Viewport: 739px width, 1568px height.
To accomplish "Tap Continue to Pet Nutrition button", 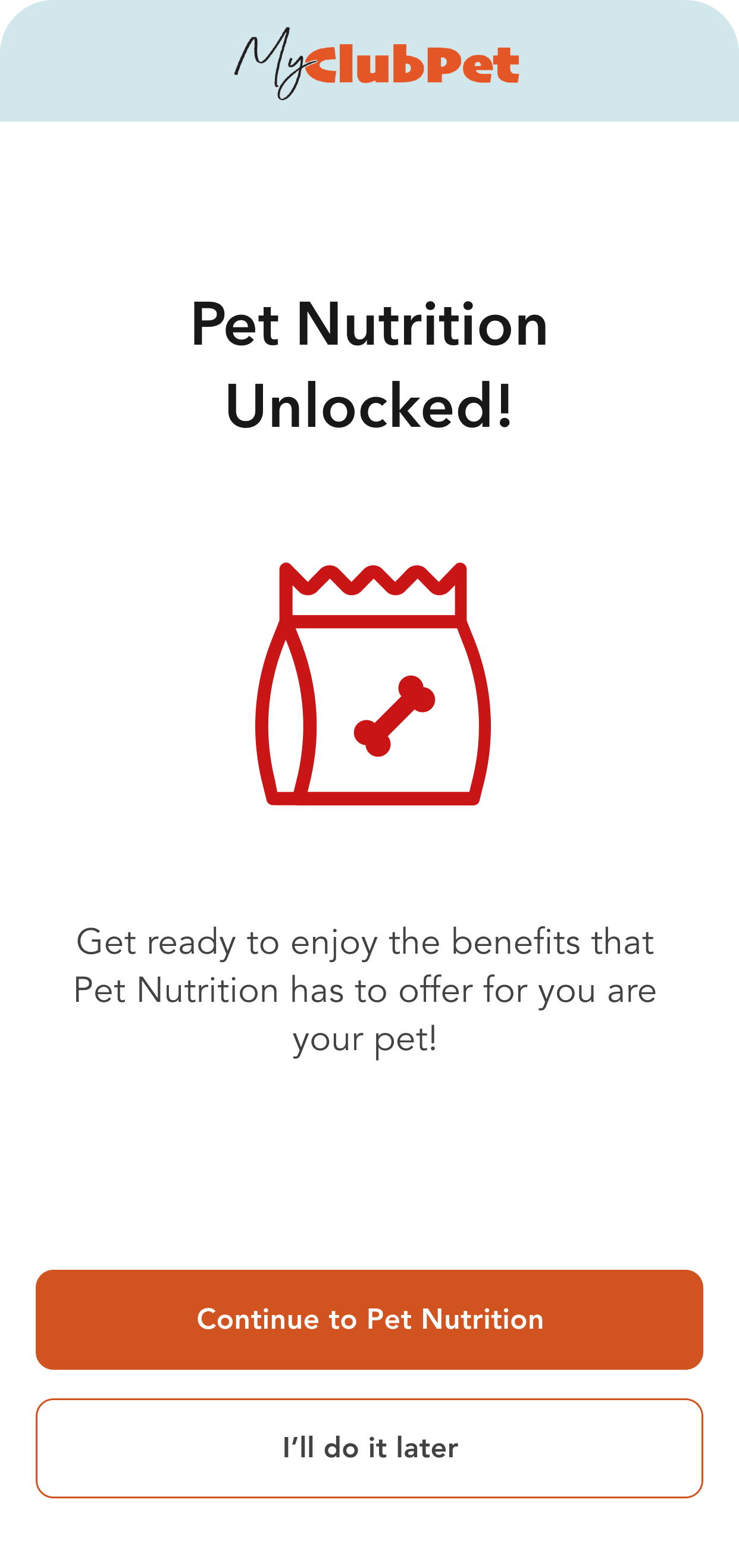I will coord(369,1319).
